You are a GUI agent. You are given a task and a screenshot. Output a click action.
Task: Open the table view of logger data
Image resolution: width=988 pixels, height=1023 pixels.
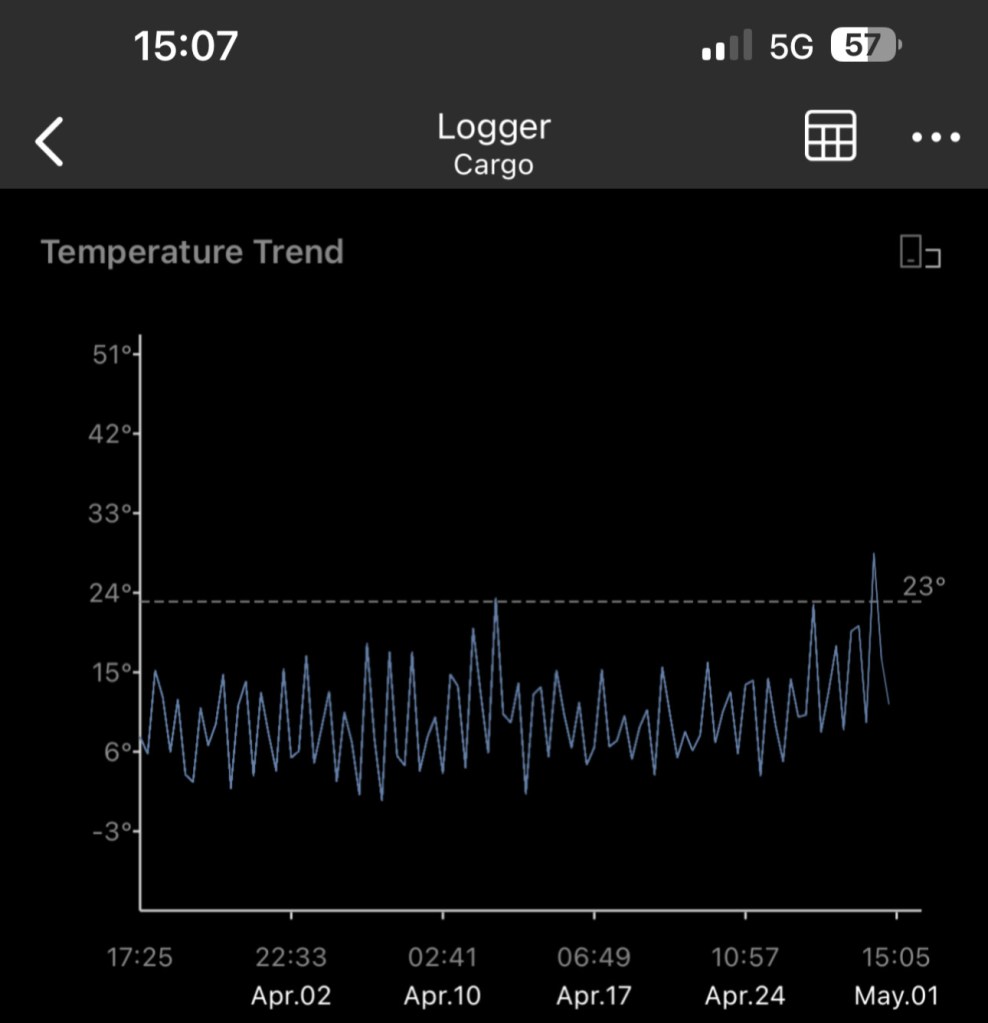[830, 136]
